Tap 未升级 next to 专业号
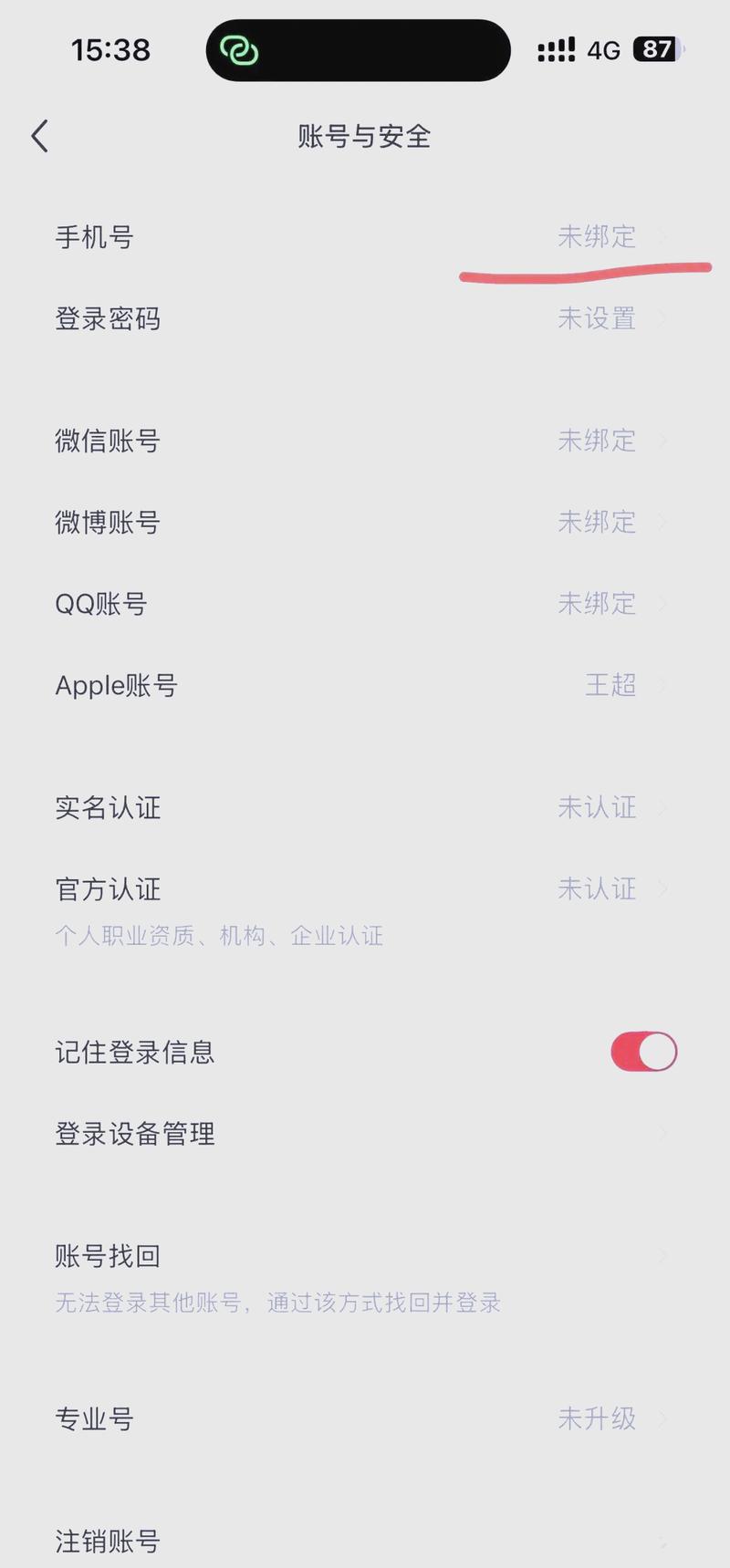The height and width of the screenshot is (1568, 730). 598,1417
